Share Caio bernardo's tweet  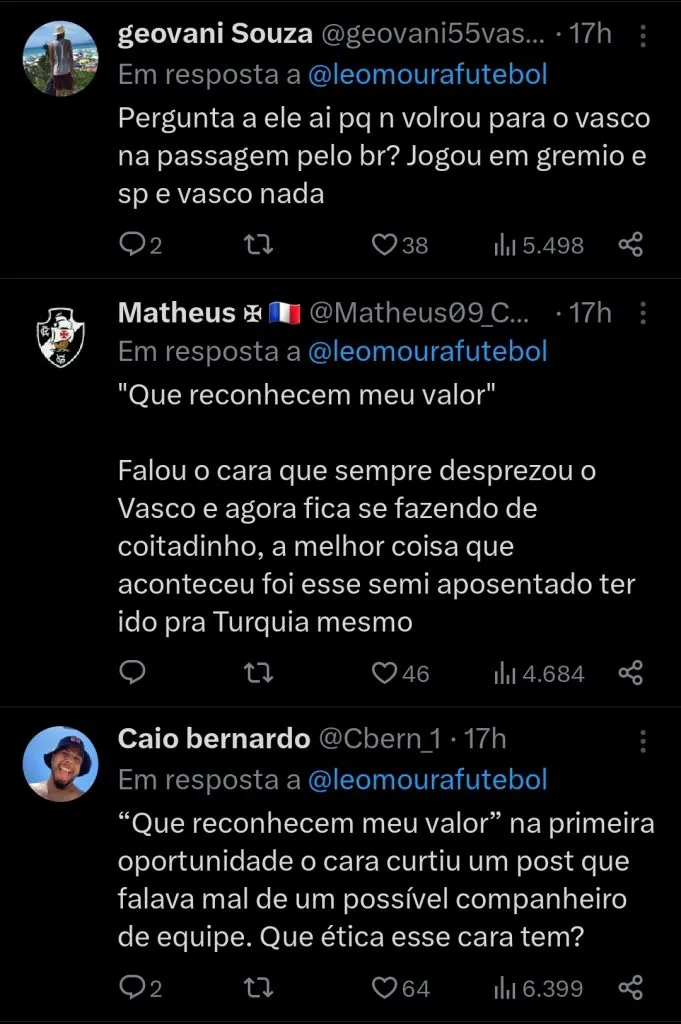pos(630,988)
